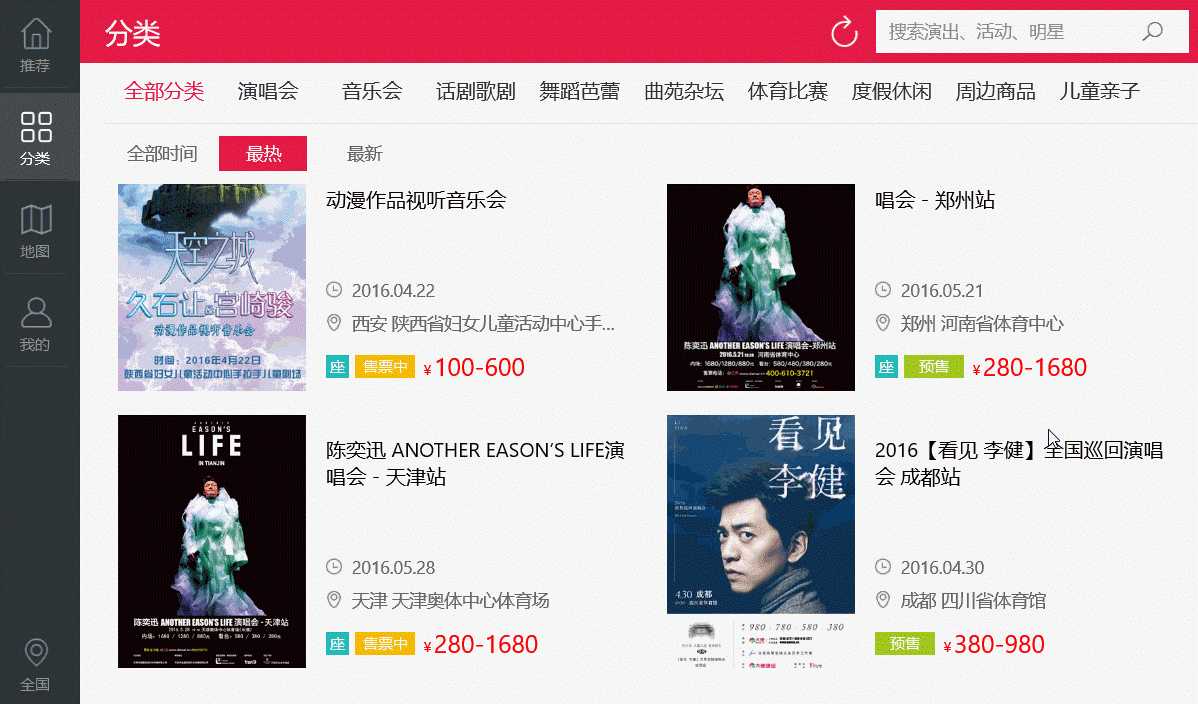
Task: Open the search box for 演出、活动、明星
Action: coord(1010,32)
